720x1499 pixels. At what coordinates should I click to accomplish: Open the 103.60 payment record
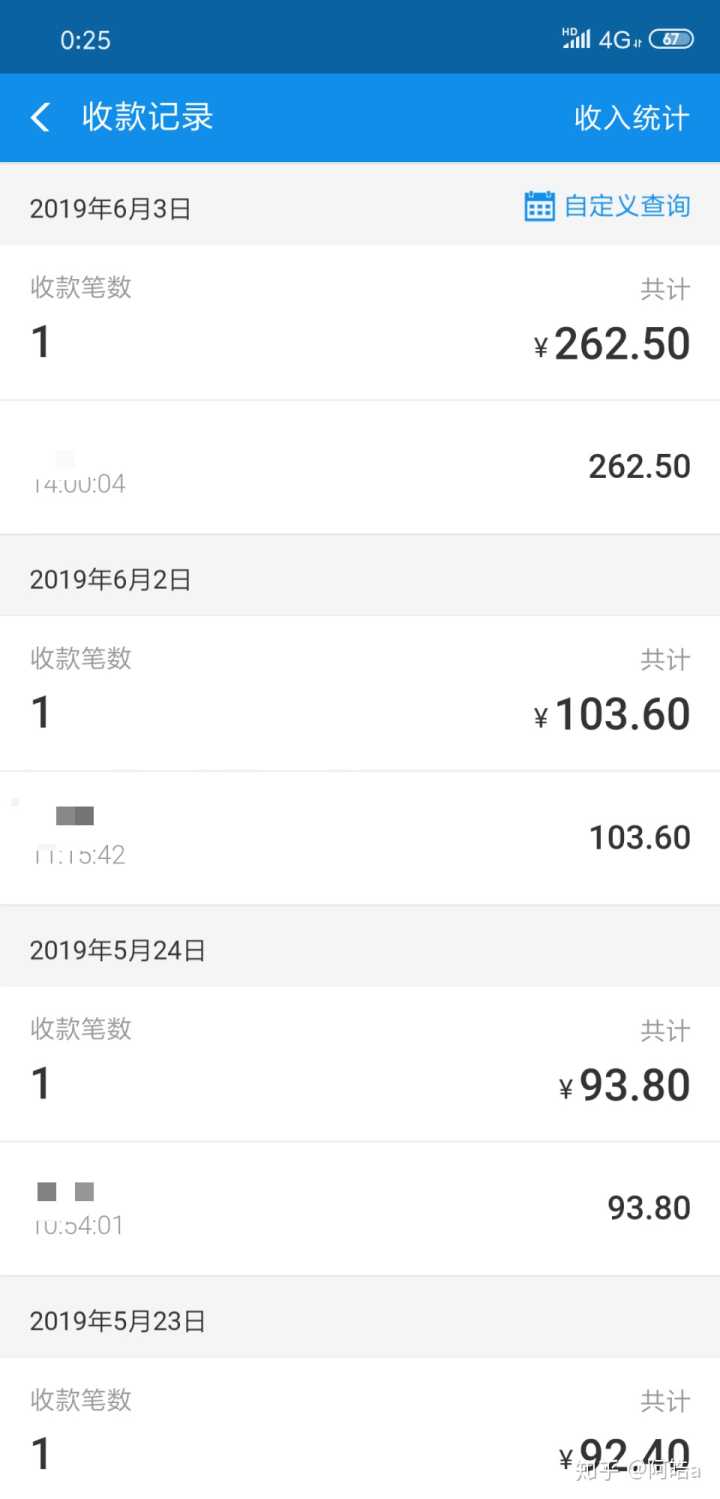tap(360, 838)
